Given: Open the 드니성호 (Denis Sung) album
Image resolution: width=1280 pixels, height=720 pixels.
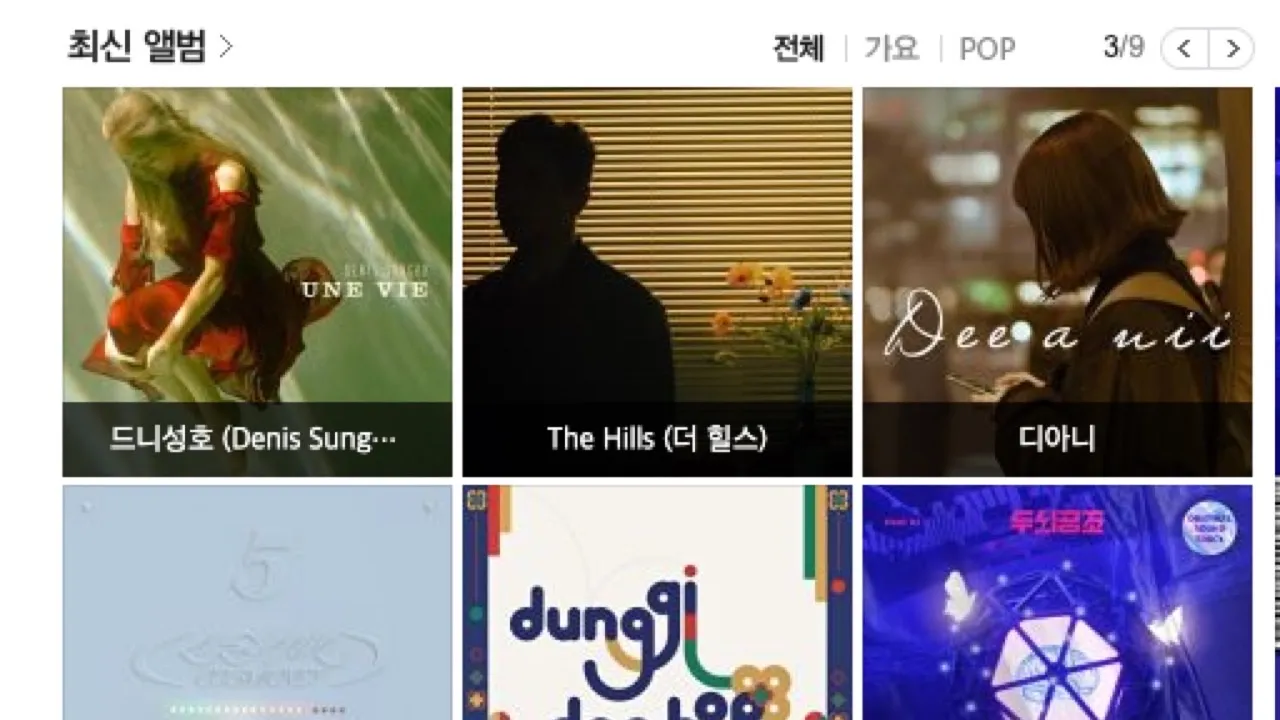Looking at the screenshot, I should click(x=257, y=281).
